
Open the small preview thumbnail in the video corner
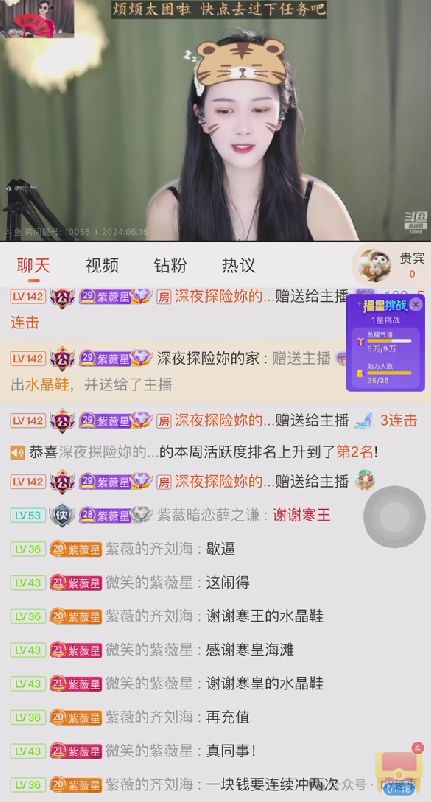[37, 18]
